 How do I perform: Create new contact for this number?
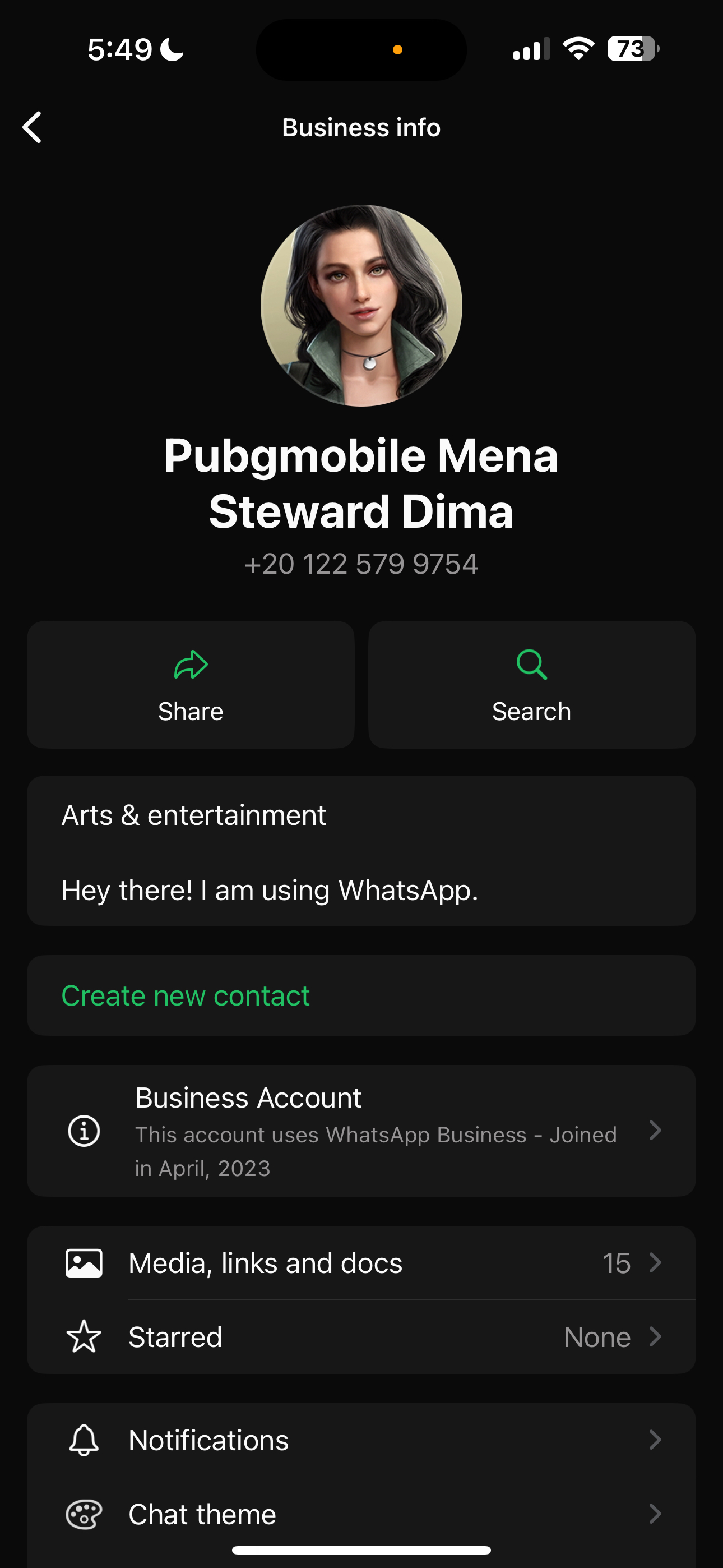point(186,996)
